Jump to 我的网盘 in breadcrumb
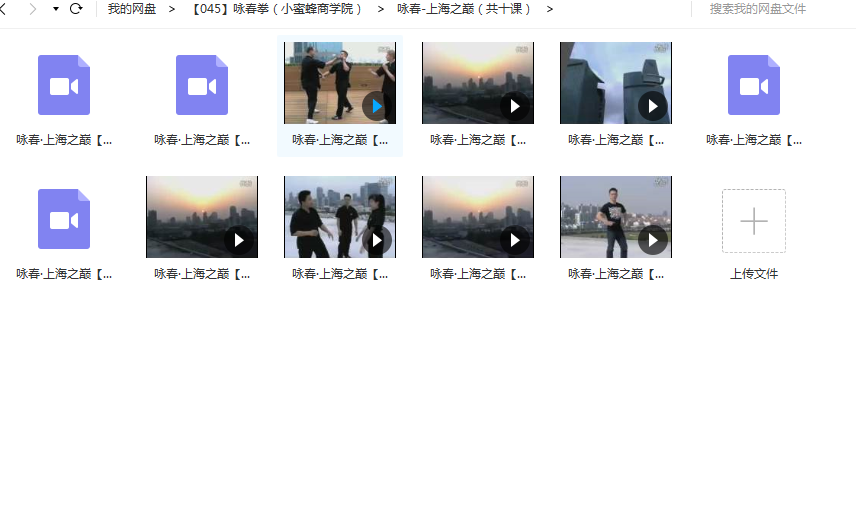The height and width of the screenshot is (509, 856). (x=132, y=9)
